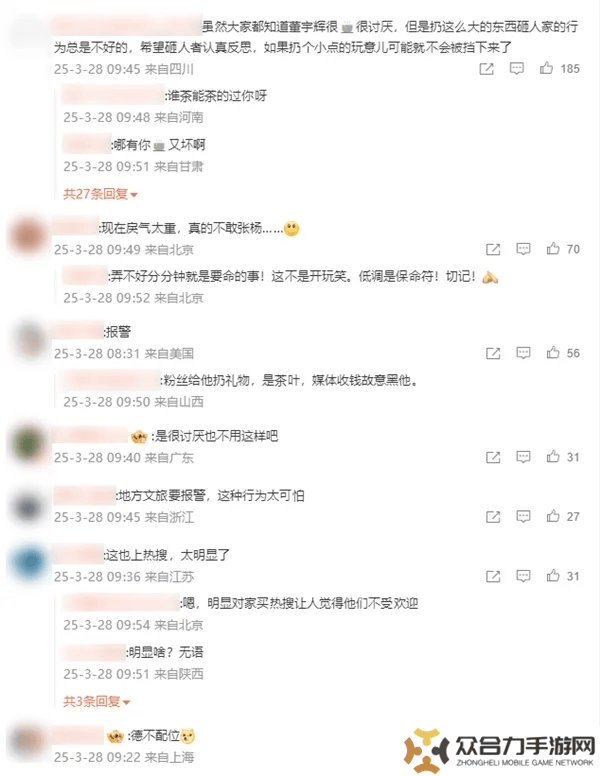
Task: Like the 地方文旅要报警 comment
Action: coord(552,517)
